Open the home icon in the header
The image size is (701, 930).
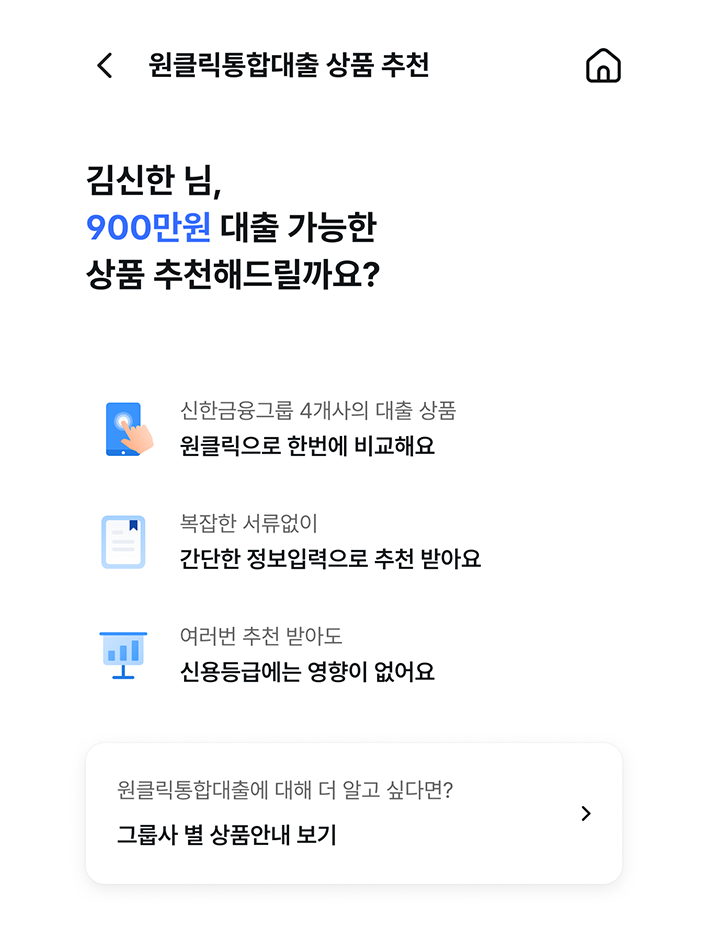602,66
